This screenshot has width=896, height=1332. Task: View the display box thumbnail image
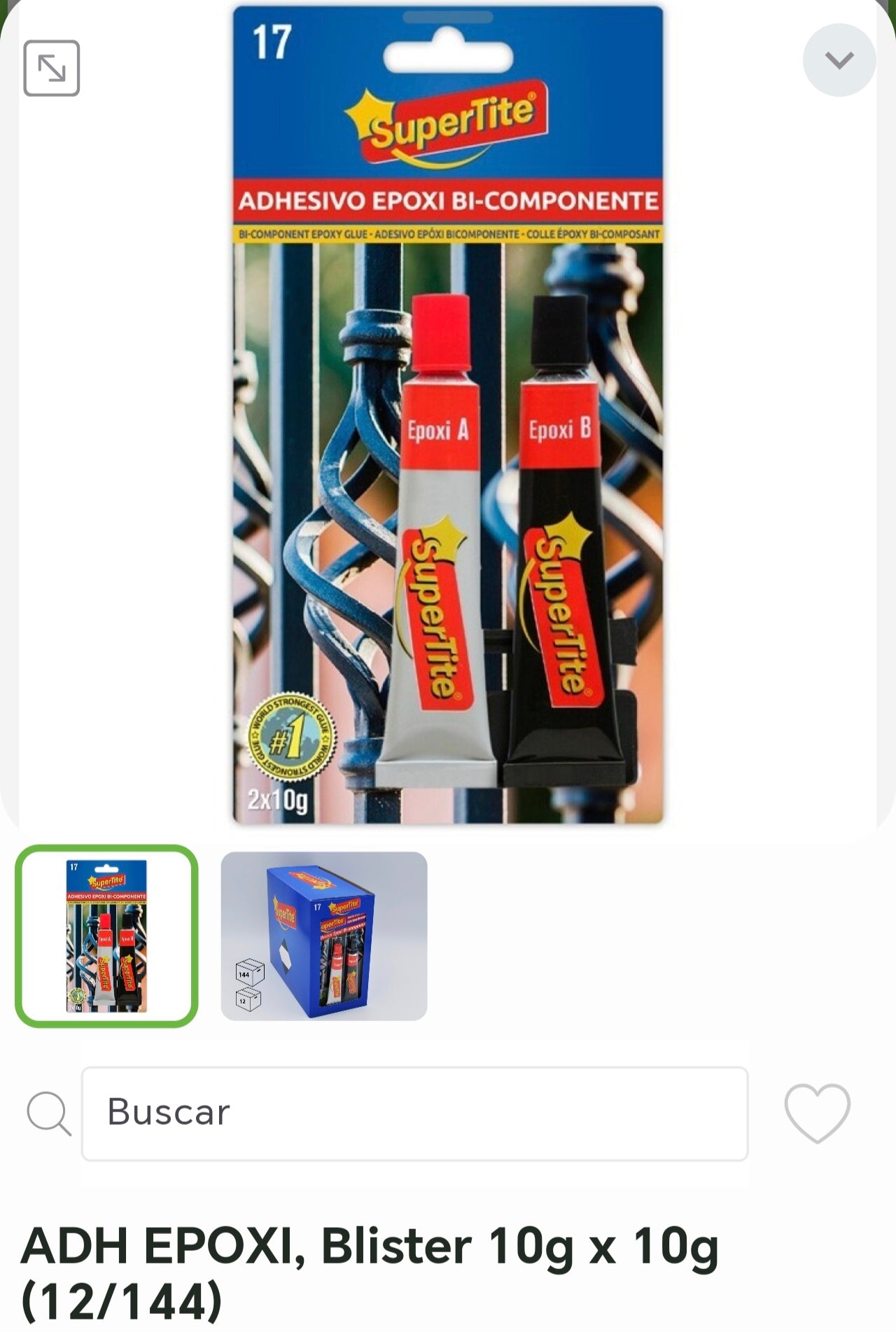(323, 936)
